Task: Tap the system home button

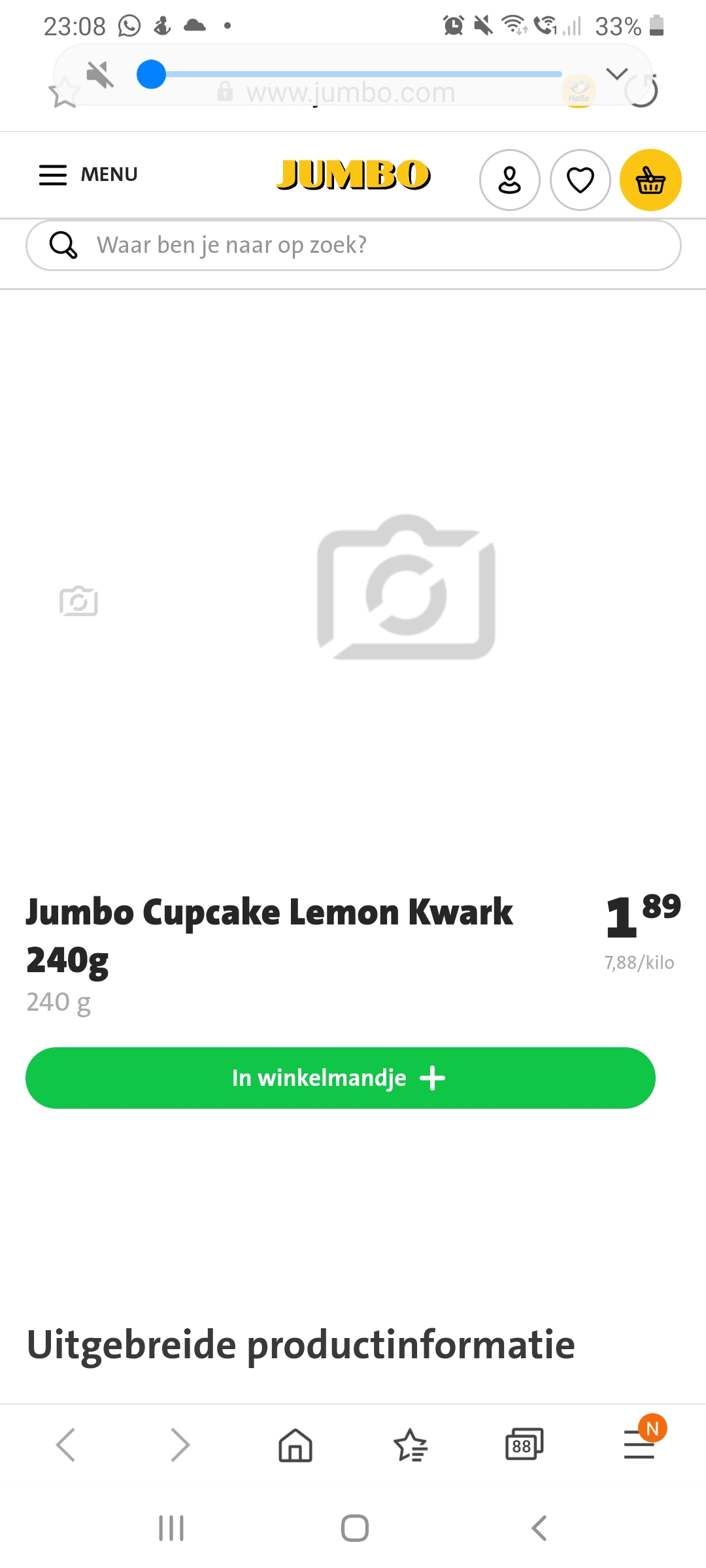Action: point(355,1528)
